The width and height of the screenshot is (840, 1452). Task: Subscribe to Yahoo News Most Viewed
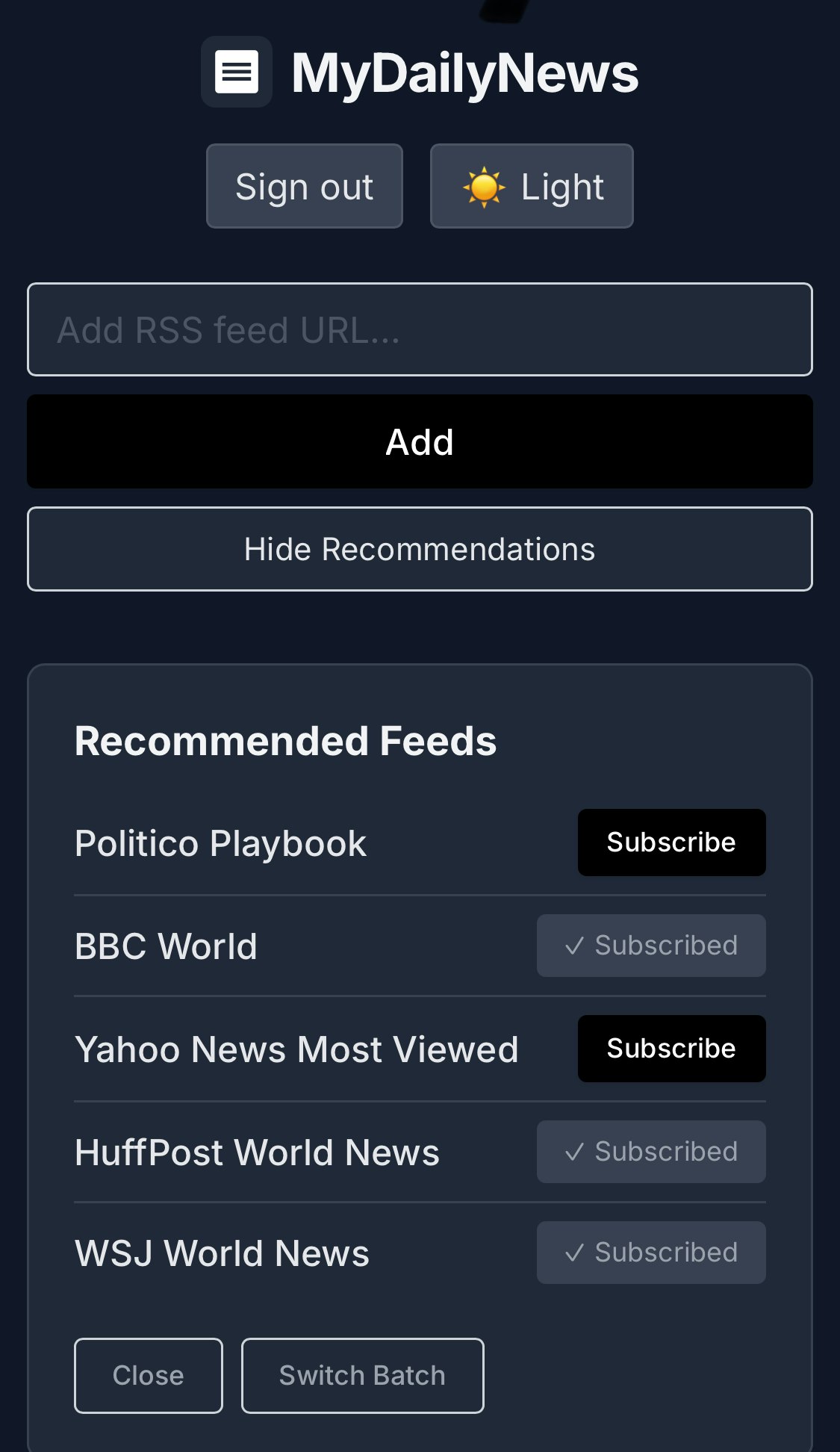[671, 1049]
